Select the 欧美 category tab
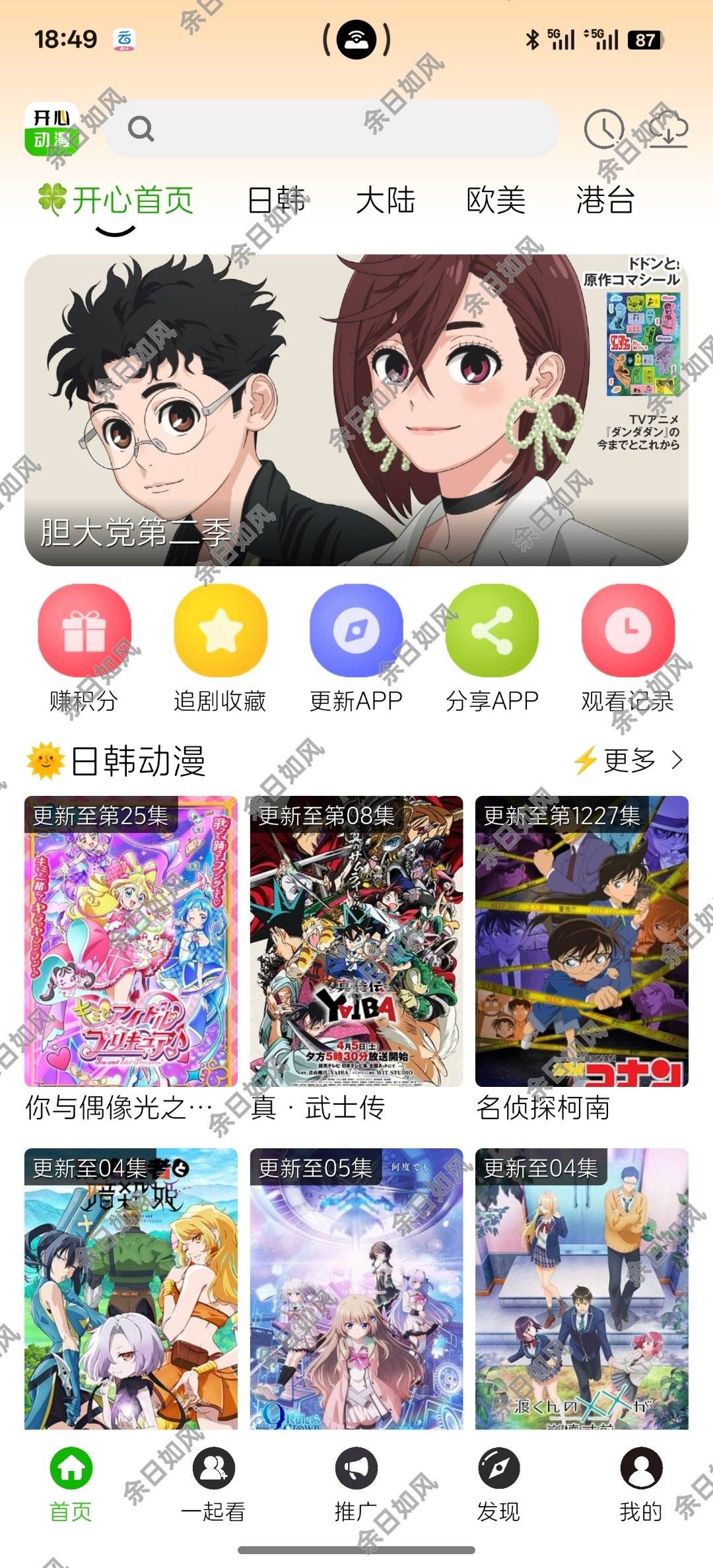713x1568 pixels. click(x=496, y=200)
